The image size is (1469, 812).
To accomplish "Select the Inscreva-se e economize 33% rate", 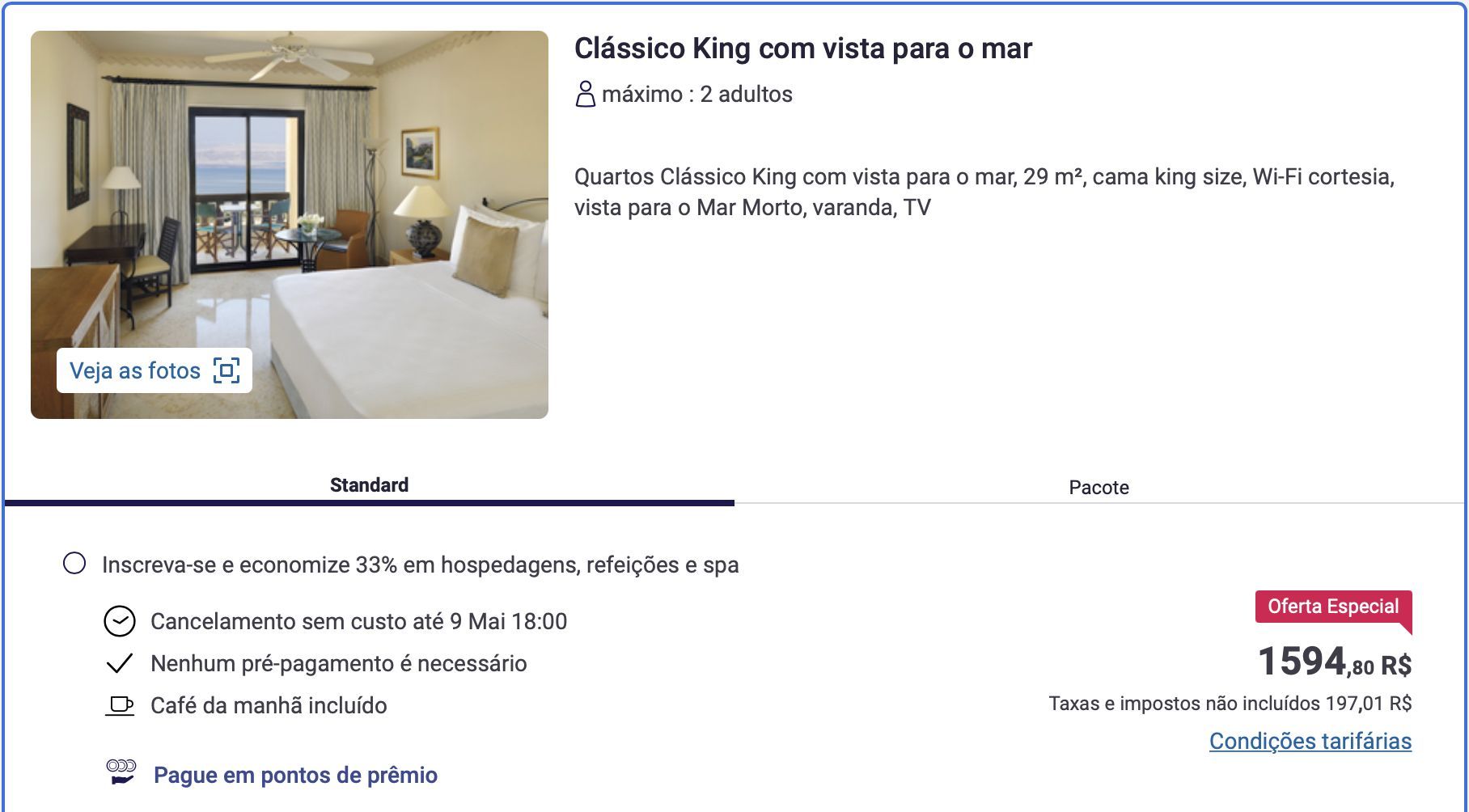I will pos(74,564).
